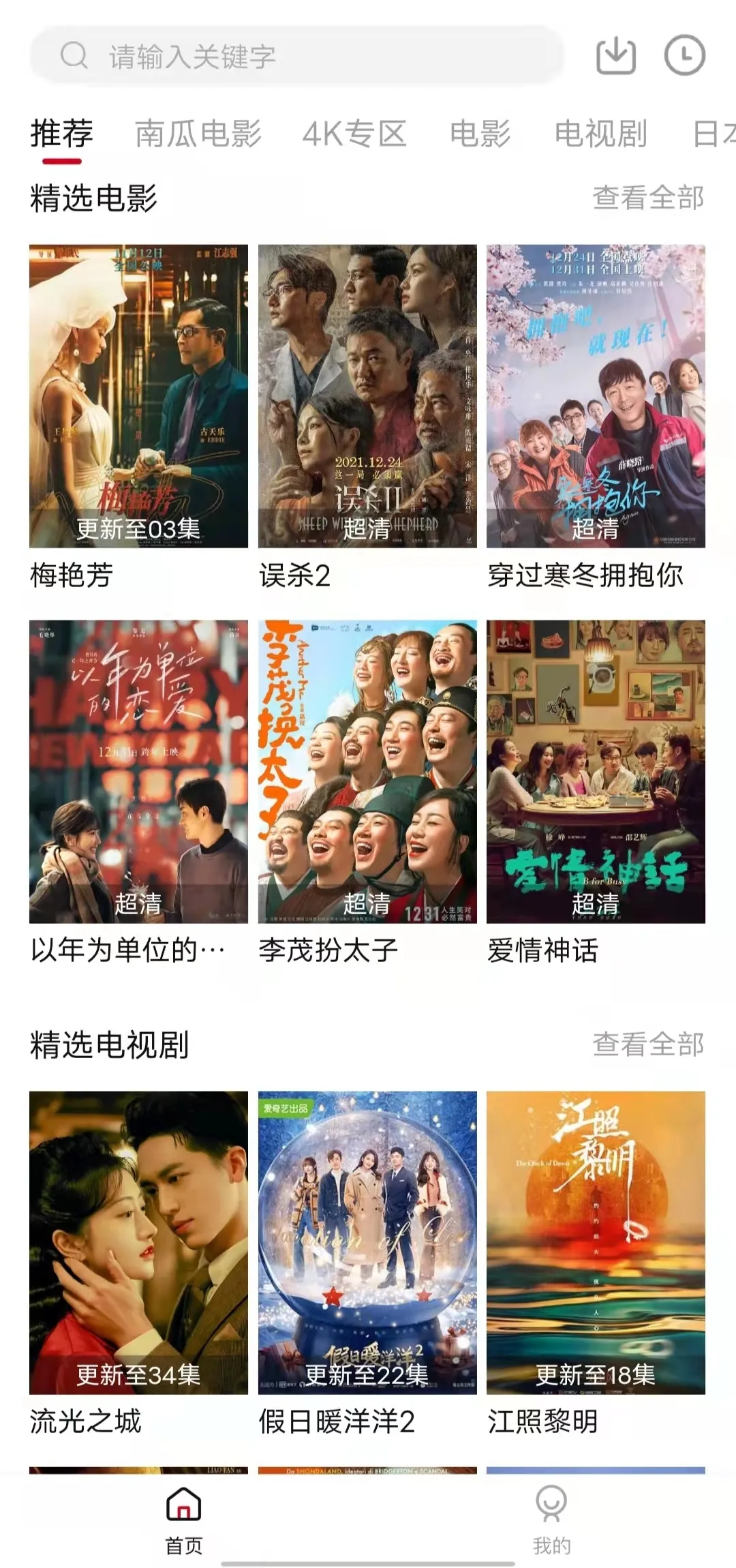Open the download manager icon
736x1568 pixels.
615,58
